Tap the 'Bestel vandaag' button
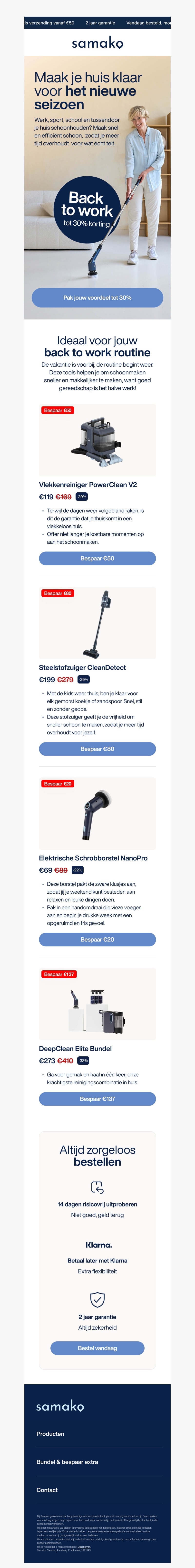Screen dimensions: 195x1568 pyautogui.click(x=97, y=1348)
